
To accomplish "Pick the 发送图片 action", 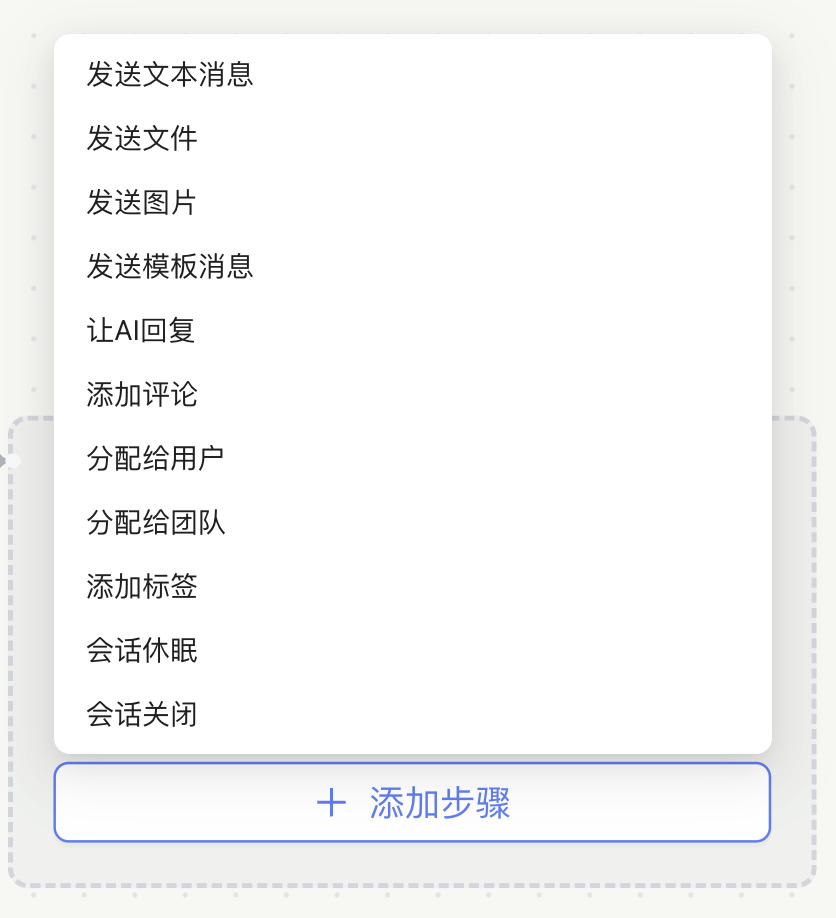I will click(142, 202).
